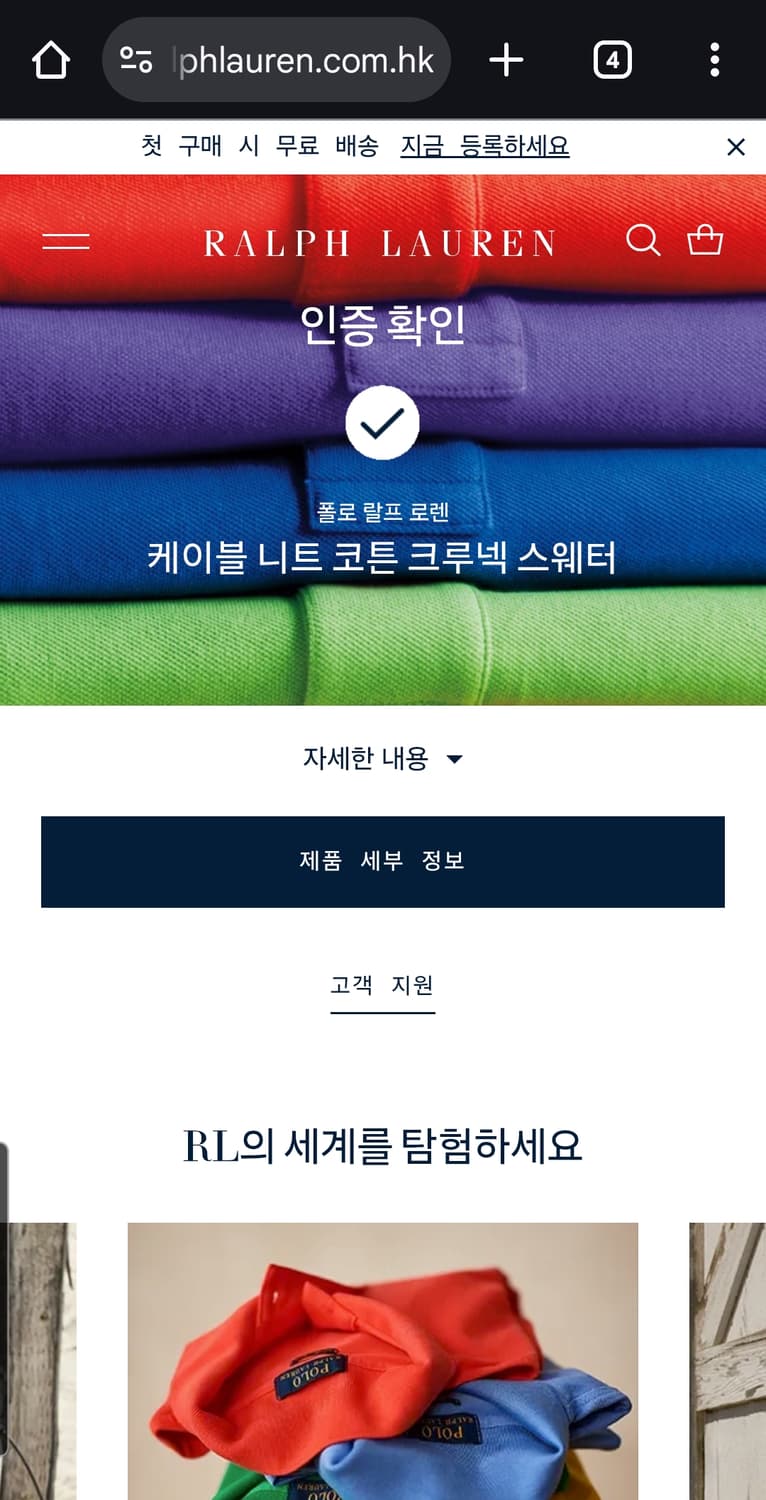This screenshot has width=766, height=1500.
Task: Open site permissions icon in address bar
Action: coord(136,59)
